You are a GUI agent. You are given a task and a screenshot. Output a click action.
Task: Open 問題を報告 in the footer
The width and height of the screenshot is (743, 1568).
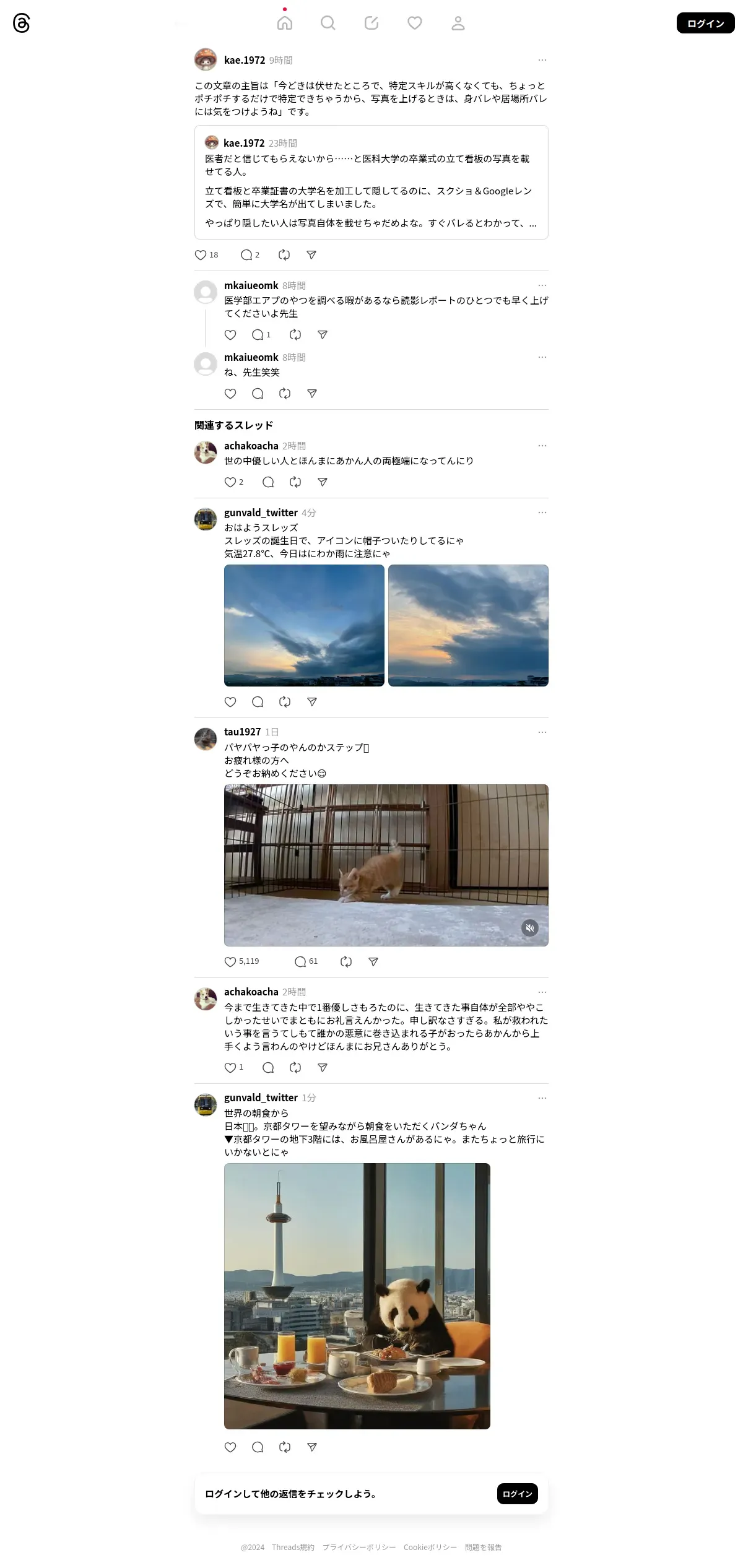[x=484, y=1547]
